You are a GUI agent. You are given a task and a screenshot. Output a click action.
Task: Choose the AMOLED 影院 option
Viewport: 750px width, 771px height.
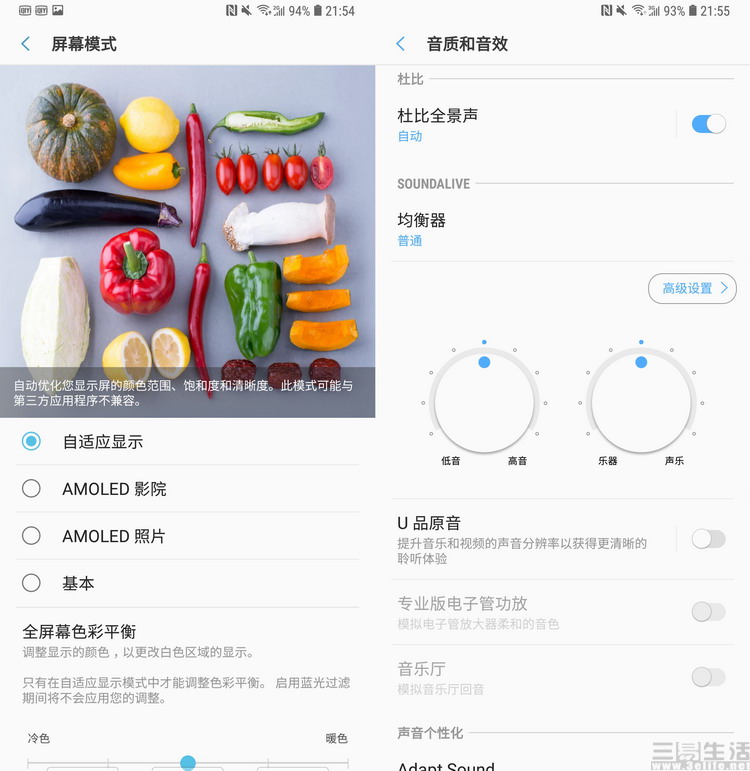point(32,488)
